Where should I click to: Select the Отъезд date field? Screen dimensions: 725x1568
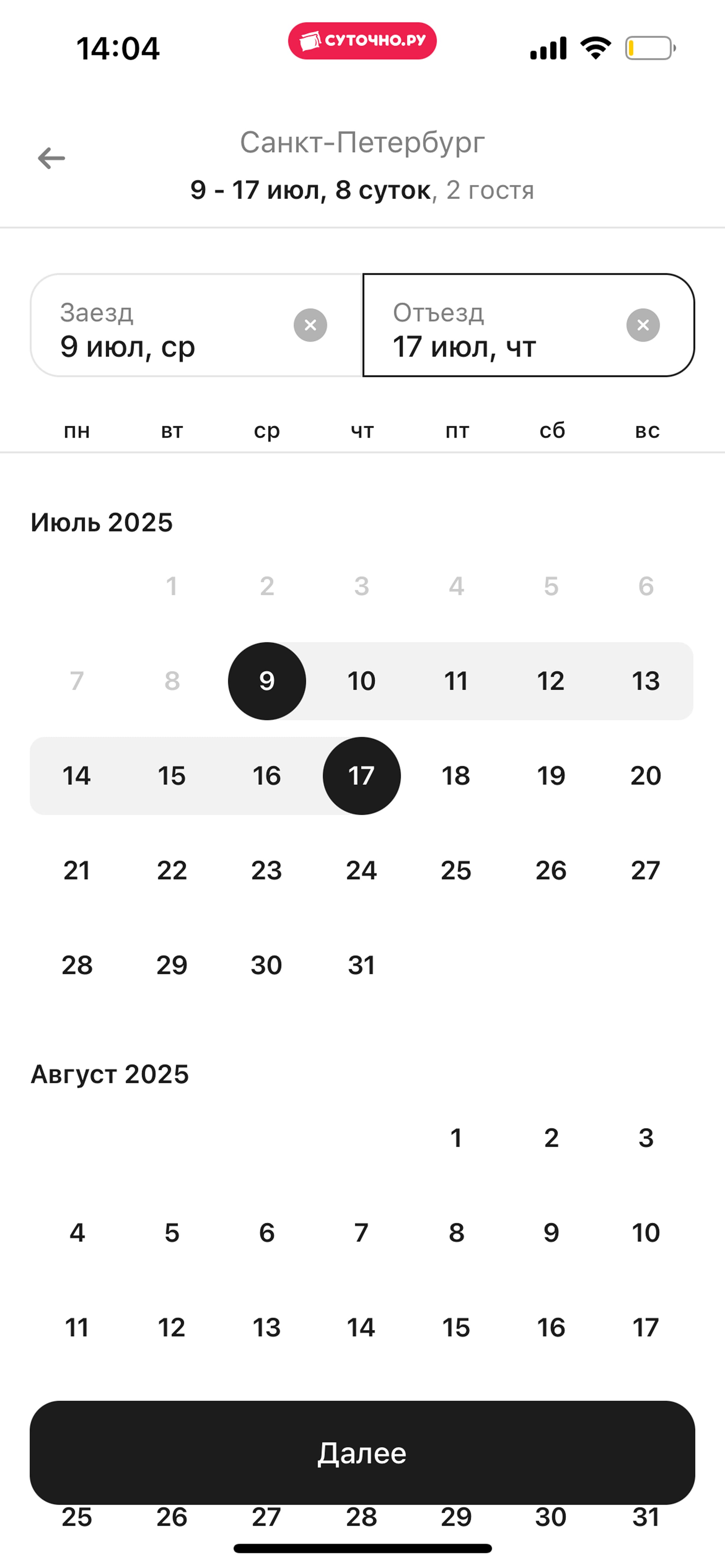pos(528,325)
